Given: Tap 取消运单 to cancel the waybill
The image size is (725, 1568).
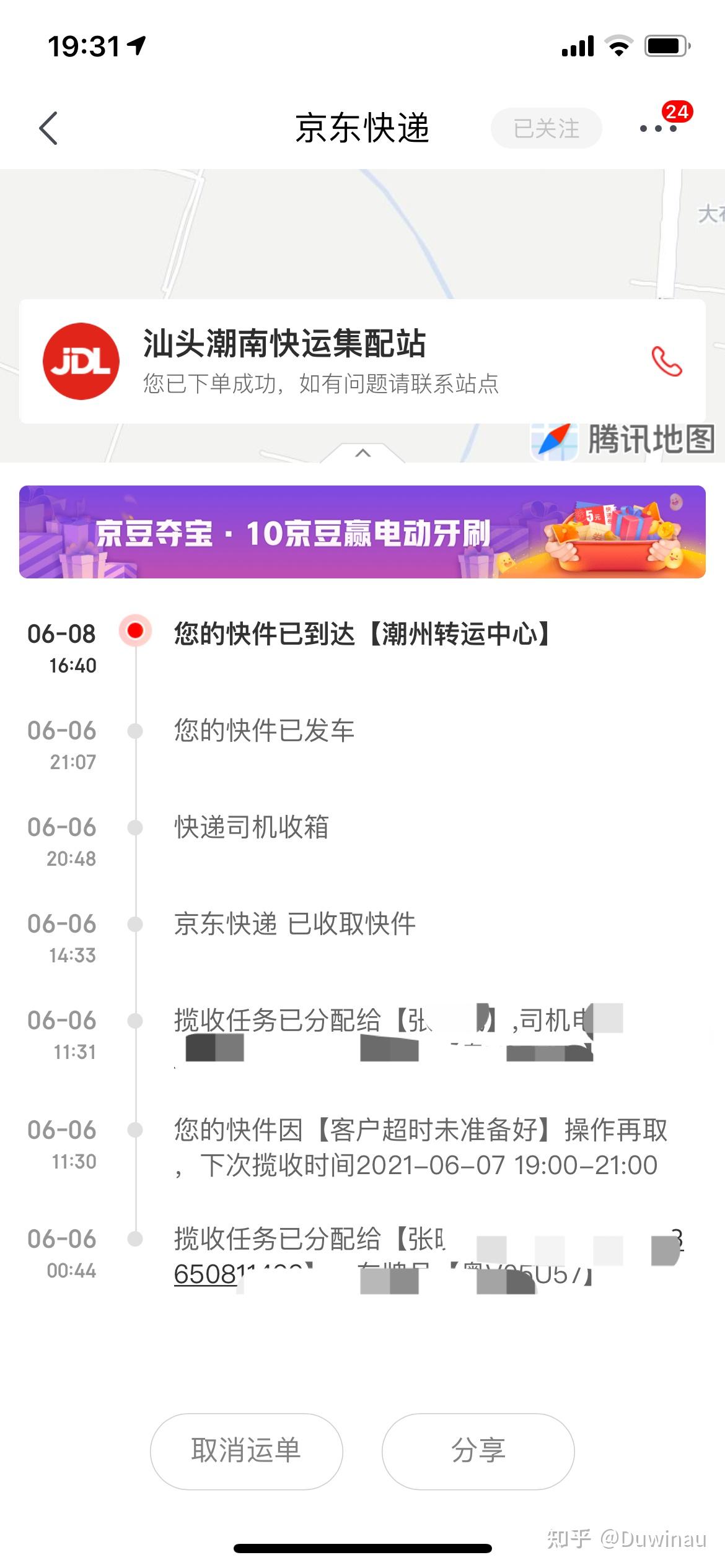Looking at the screenshot, I should 246,1451.
